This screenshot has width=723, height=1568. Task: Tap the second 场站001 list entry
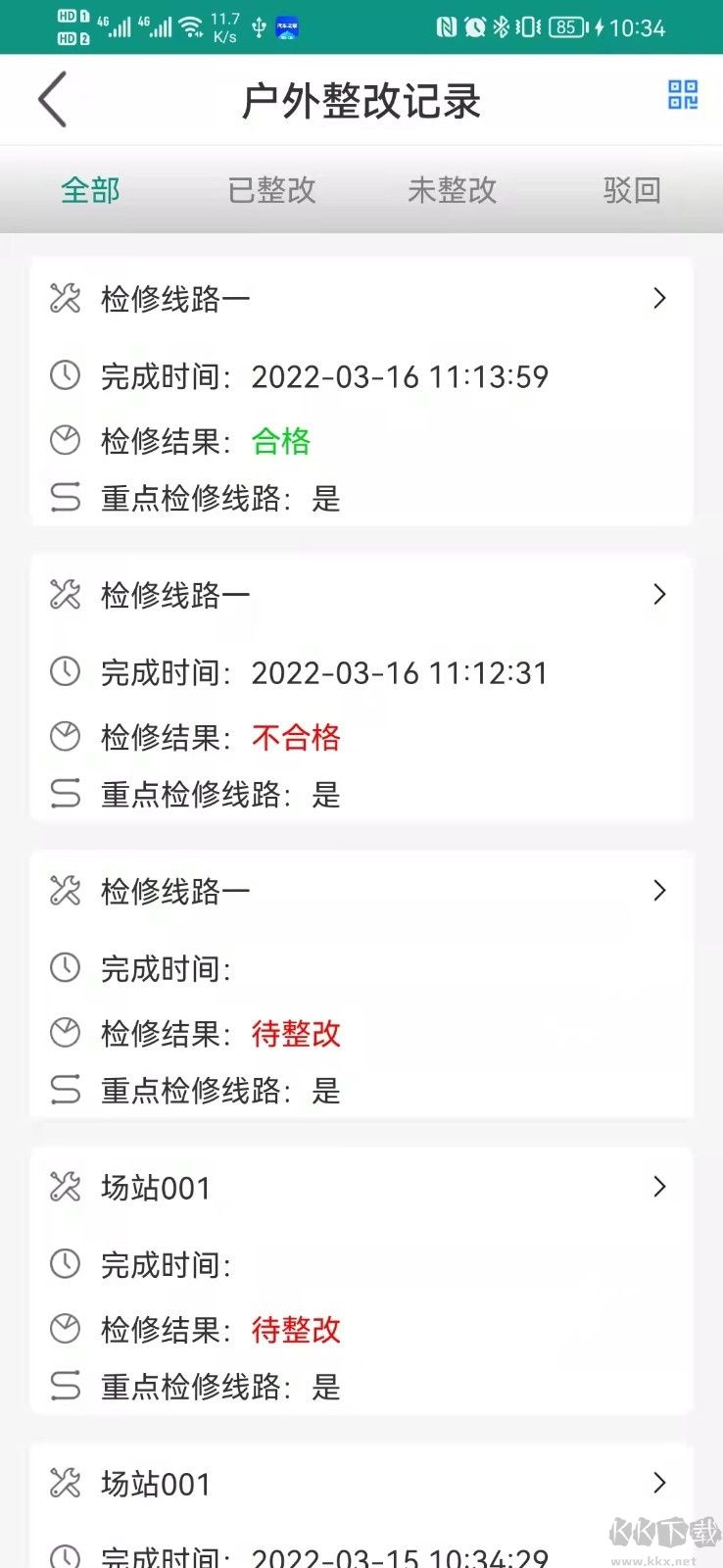[157, 1483]
